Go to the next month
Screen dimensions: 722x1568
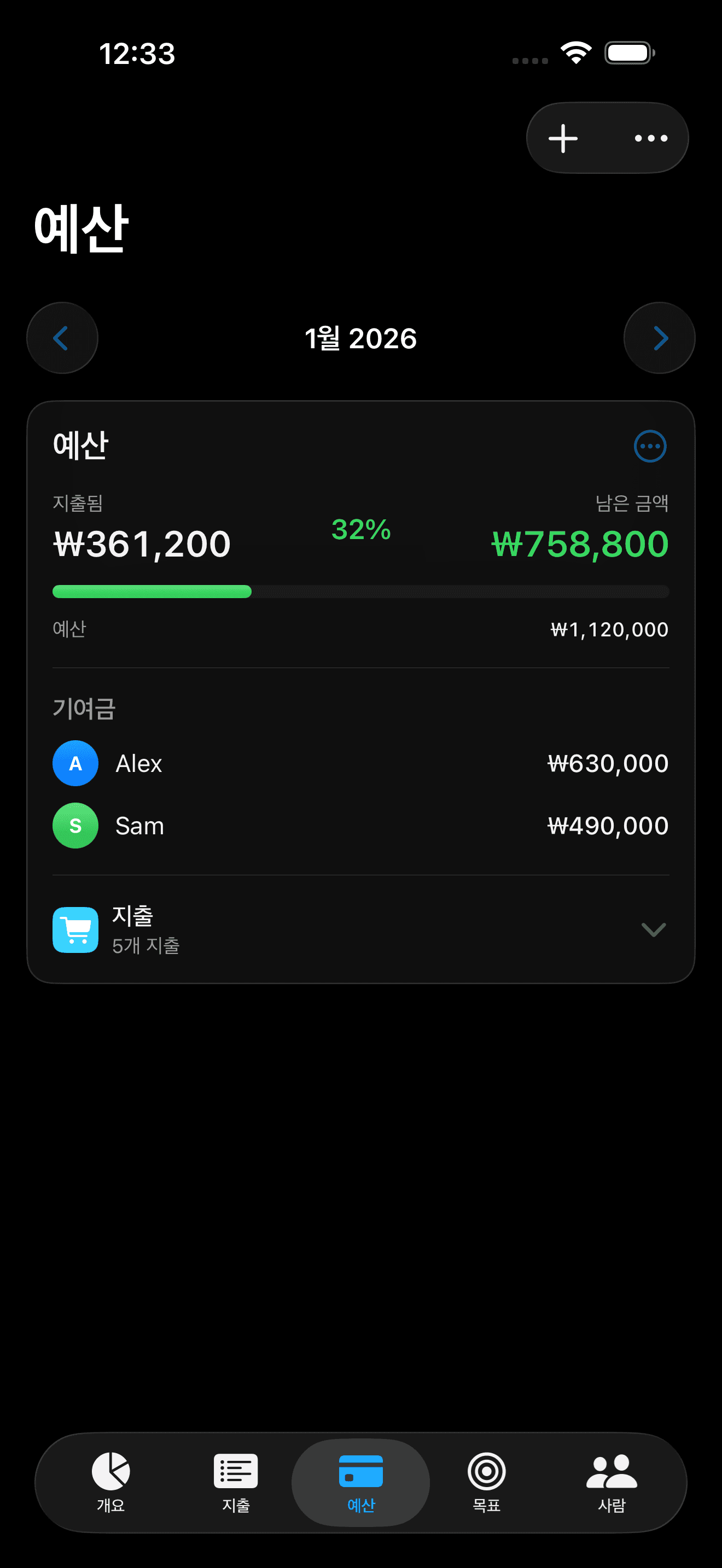click(659, 338)
